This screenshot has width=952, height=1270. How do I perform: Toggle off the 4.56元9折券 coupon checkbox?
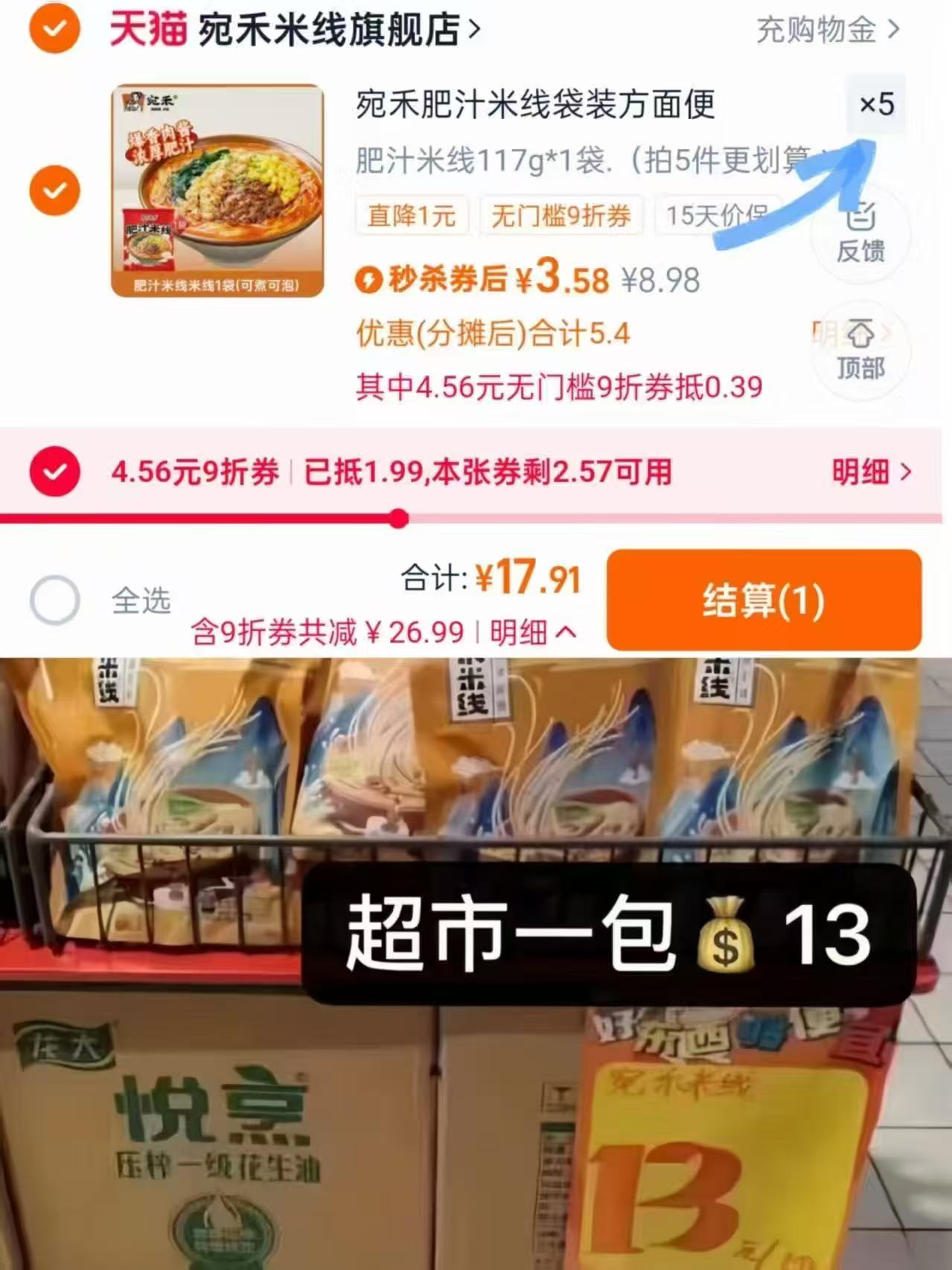coord(53,470)
